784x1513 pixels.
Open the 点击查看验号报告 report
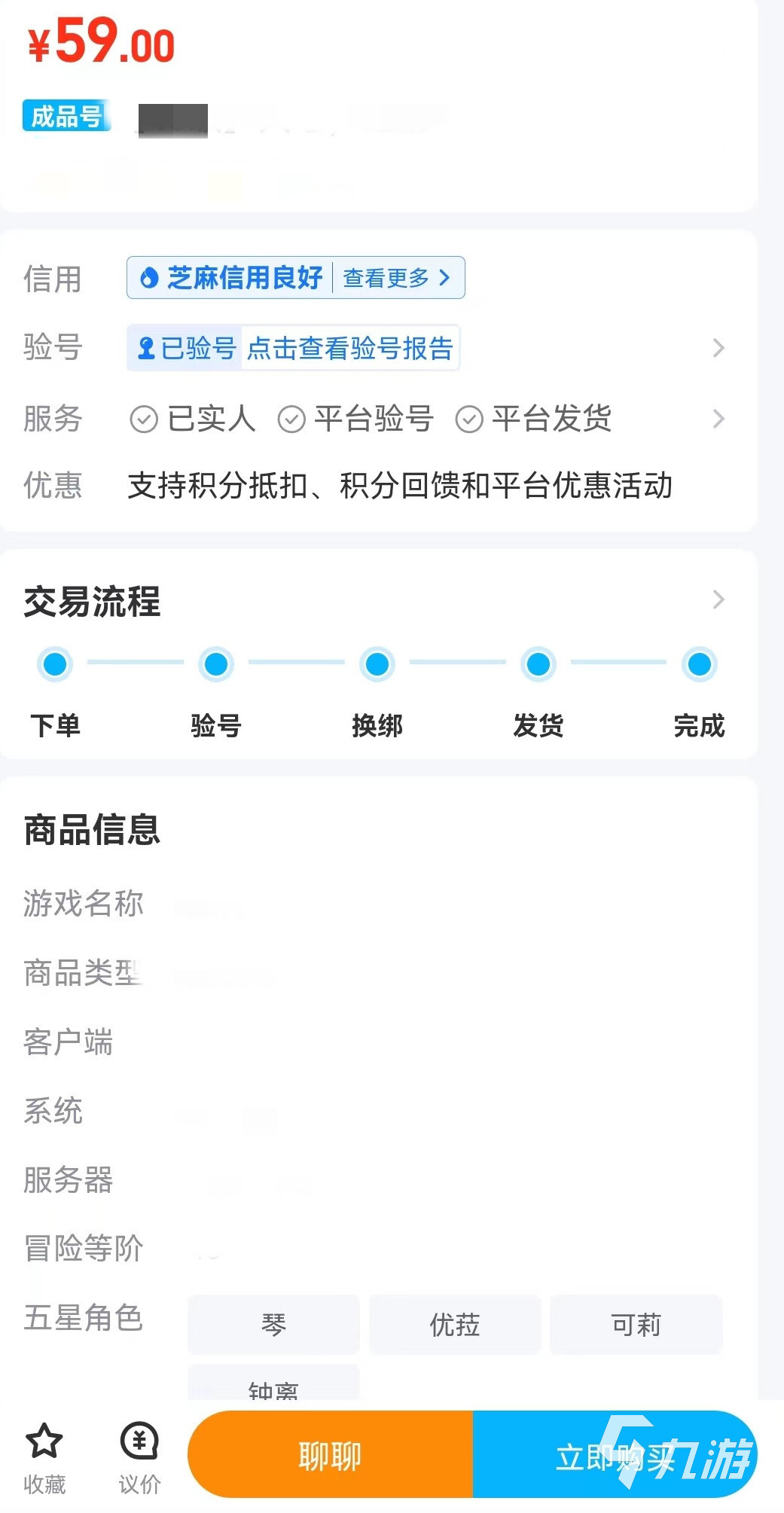click(349, 348)
